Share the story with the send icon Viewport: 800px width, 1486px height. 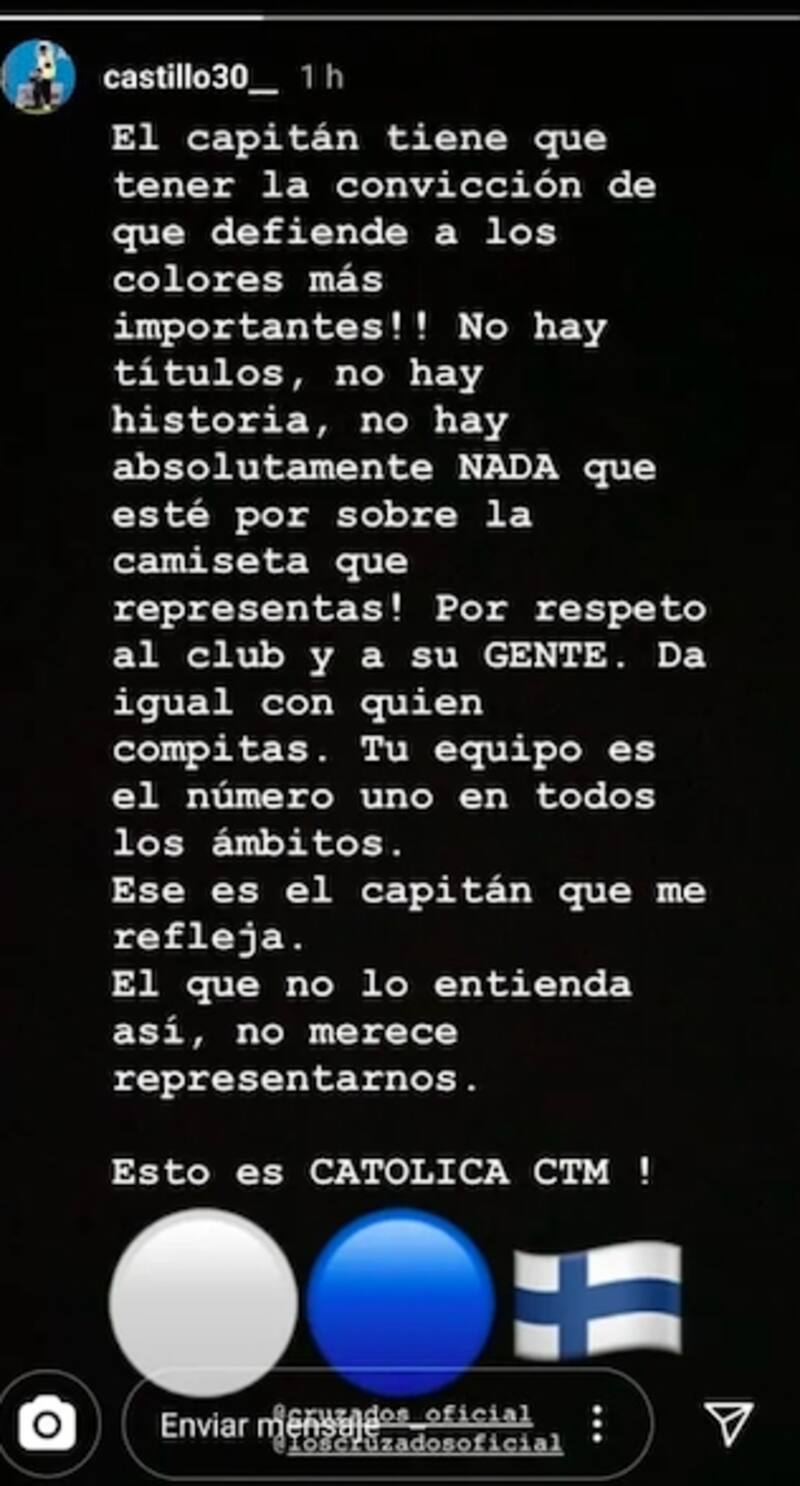(x=727, y=1423)
